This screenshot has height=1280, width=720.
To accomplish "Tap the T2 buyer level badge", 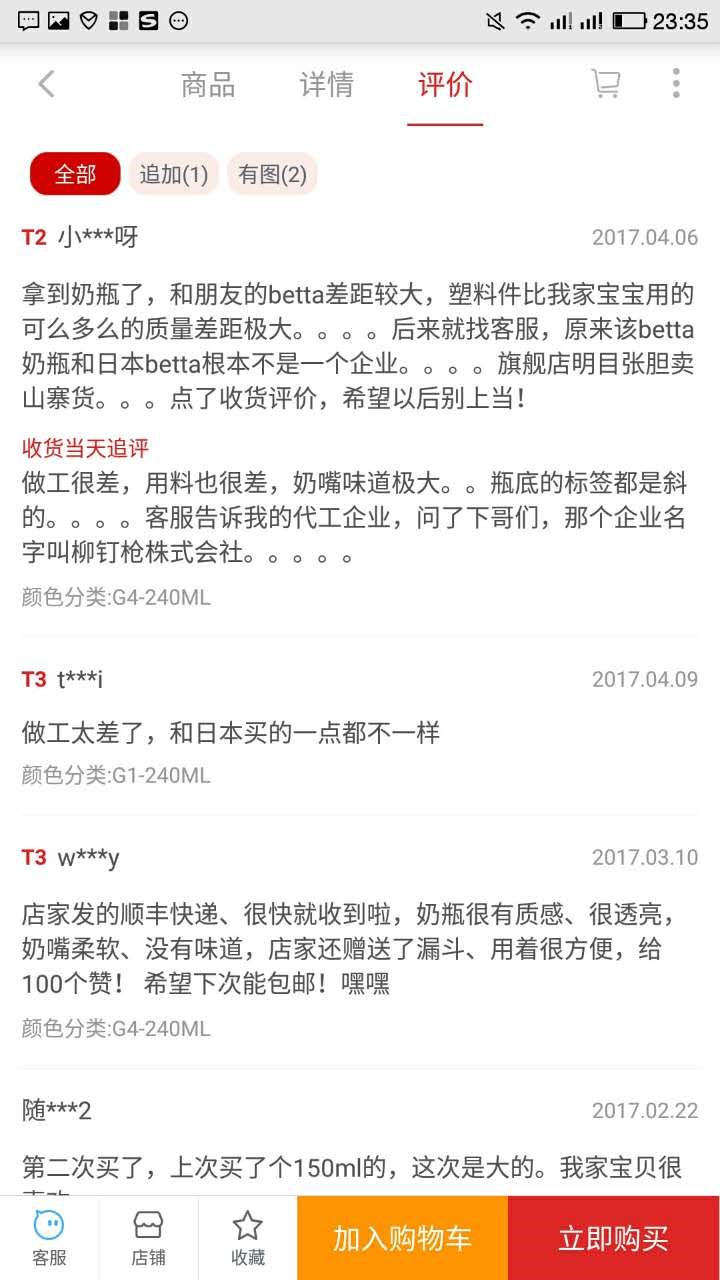I will click(x=32, y=237).
